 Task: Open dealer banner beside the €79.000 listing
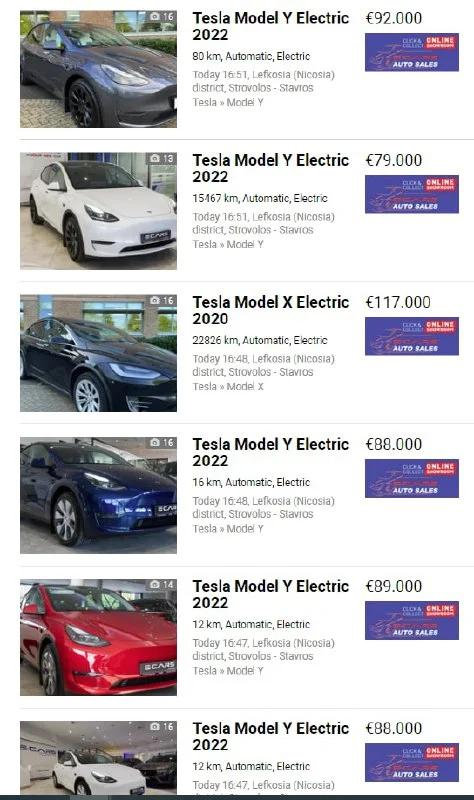pos(412,194)
